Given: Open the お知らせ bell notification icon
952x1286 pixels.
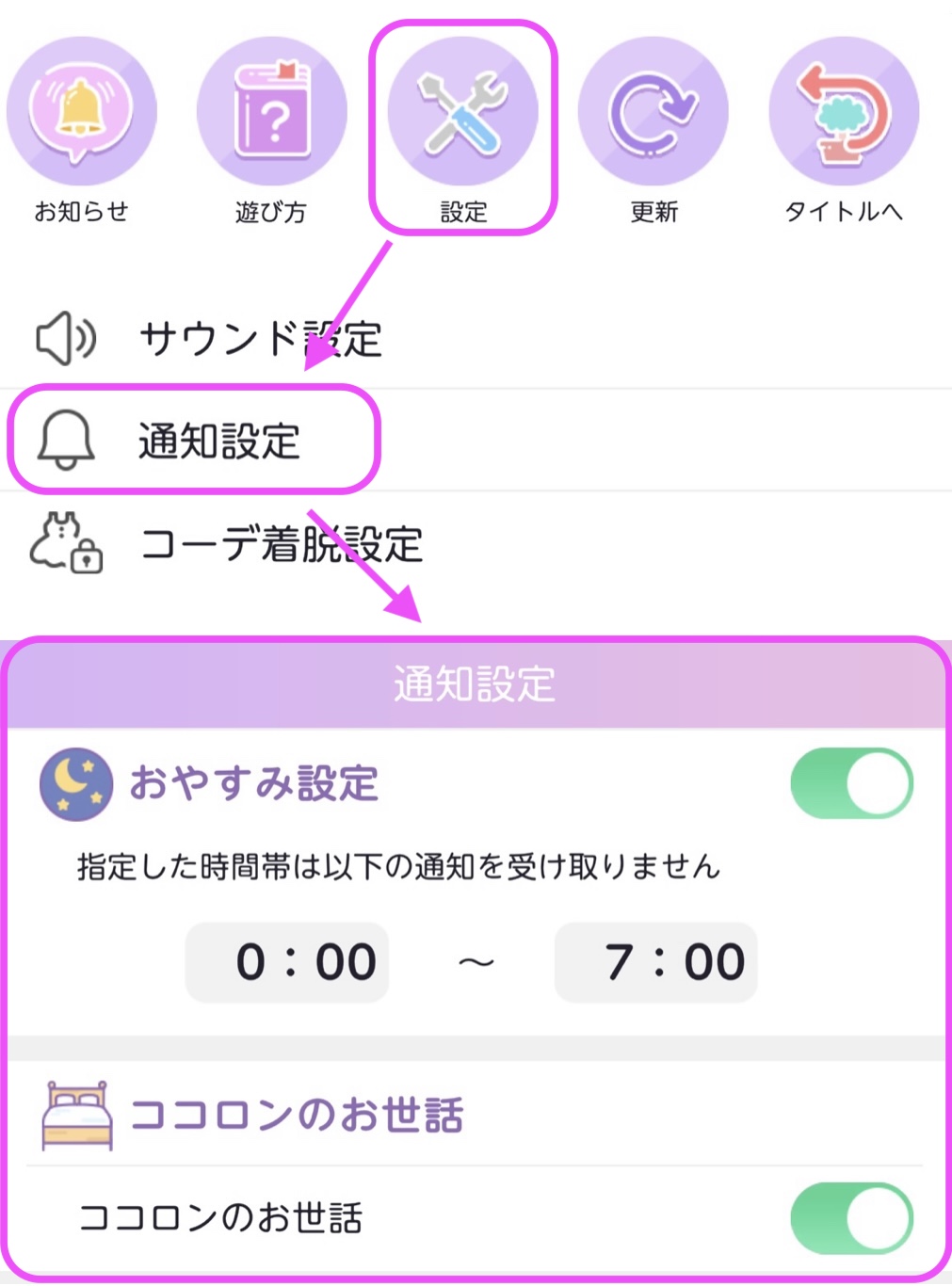Looking at the screenshot, I should (x=83, y=110).
